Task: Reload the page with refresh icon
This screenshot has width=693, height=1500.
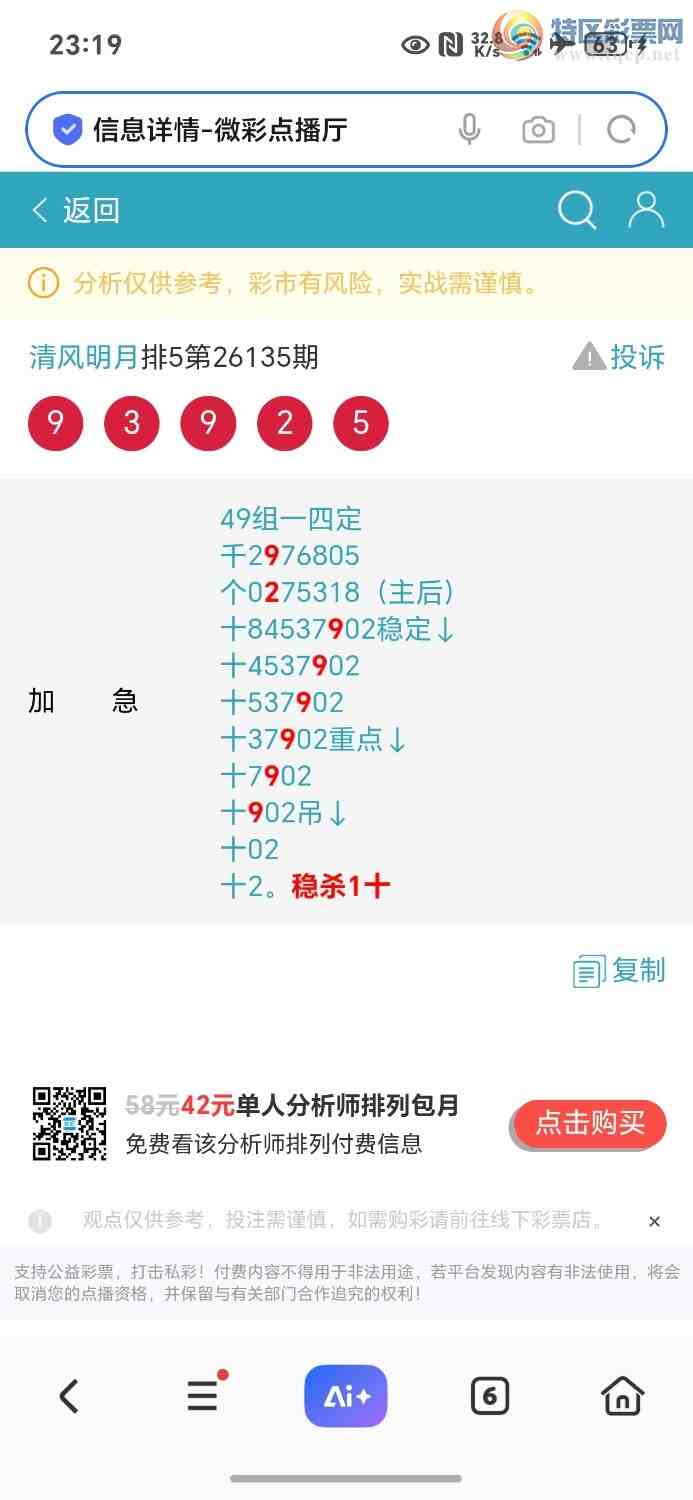Action: click(621, 130)
